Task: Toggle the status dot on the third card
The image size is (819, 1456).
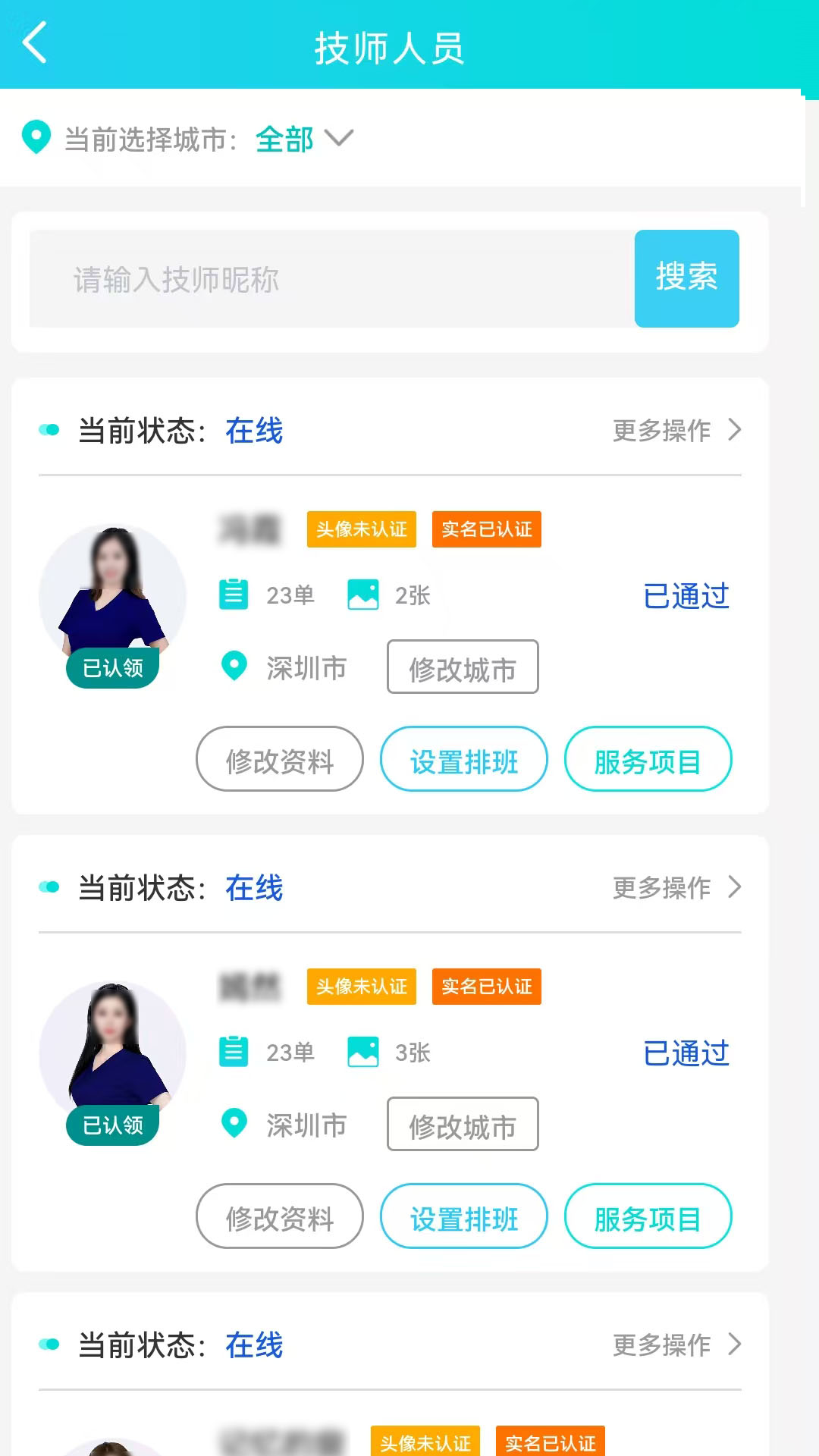Action: pyautogui.click(x=49, y=1345)
